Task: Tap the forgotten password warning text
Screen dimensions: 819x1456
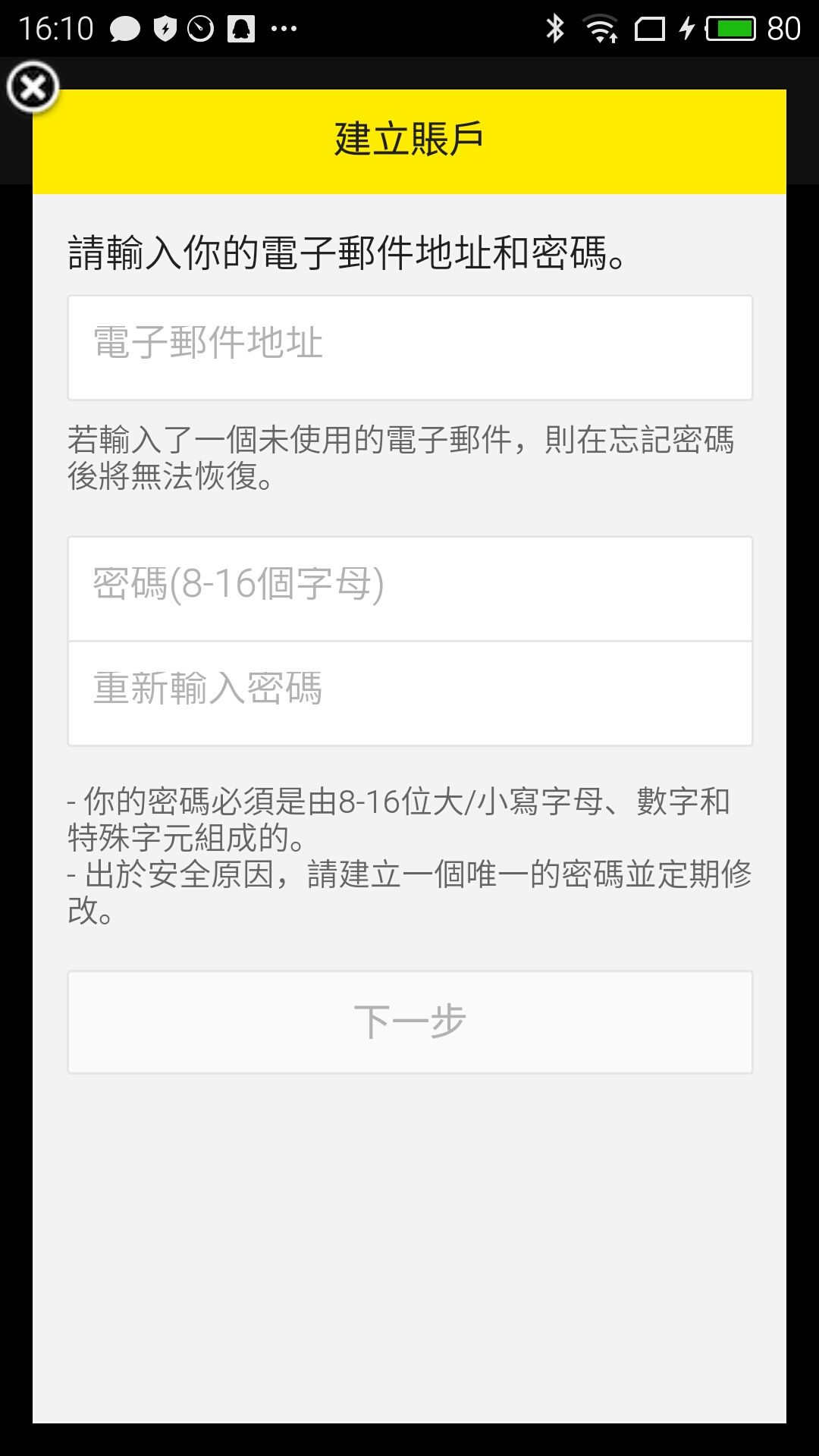Action: 402,455
